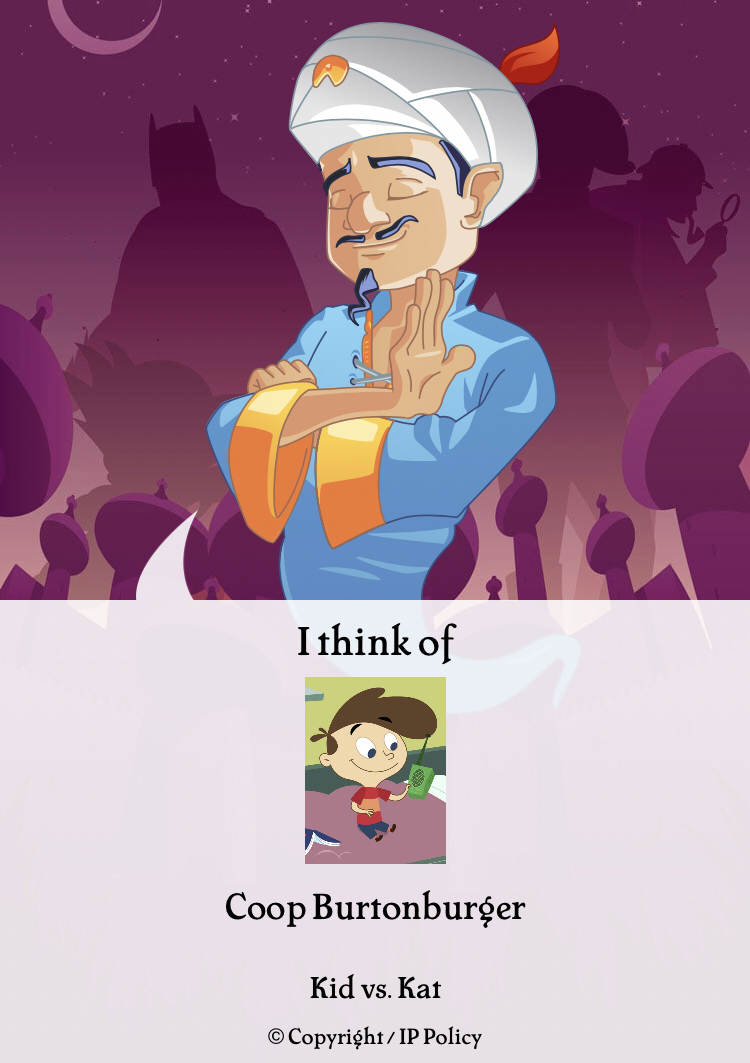Open the Copyright / IP Policy link
The height and width of the screenshot is (1063, 750).
(375, 1037)
